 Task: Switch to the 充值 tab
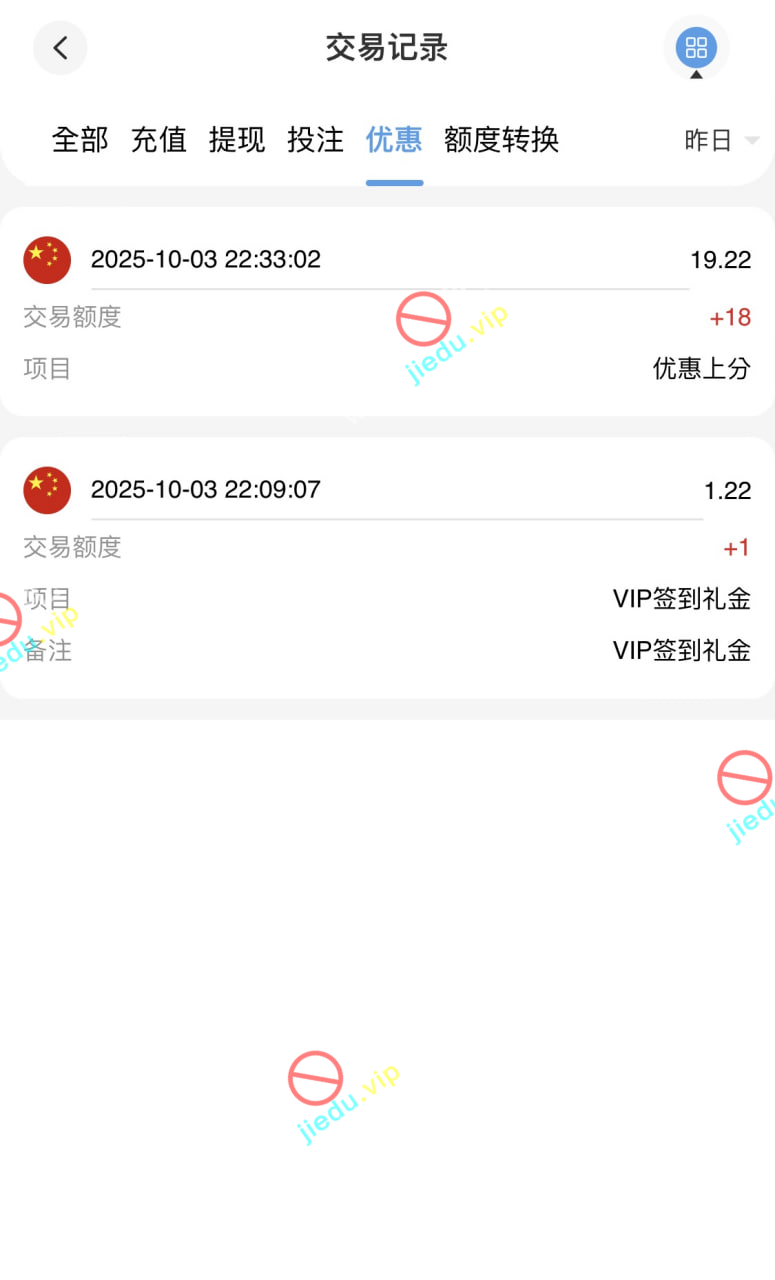pyautogui.click(x=159, y=140)
